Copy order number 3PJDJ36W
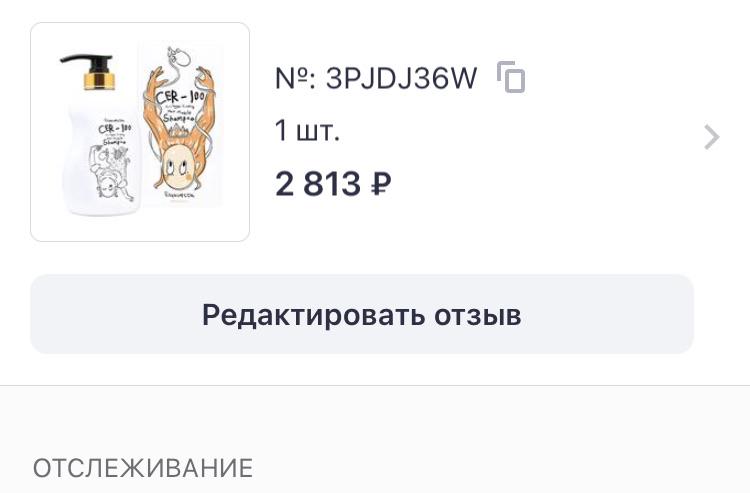The height and width of the screenshot is (493, 750). (511, 78)
